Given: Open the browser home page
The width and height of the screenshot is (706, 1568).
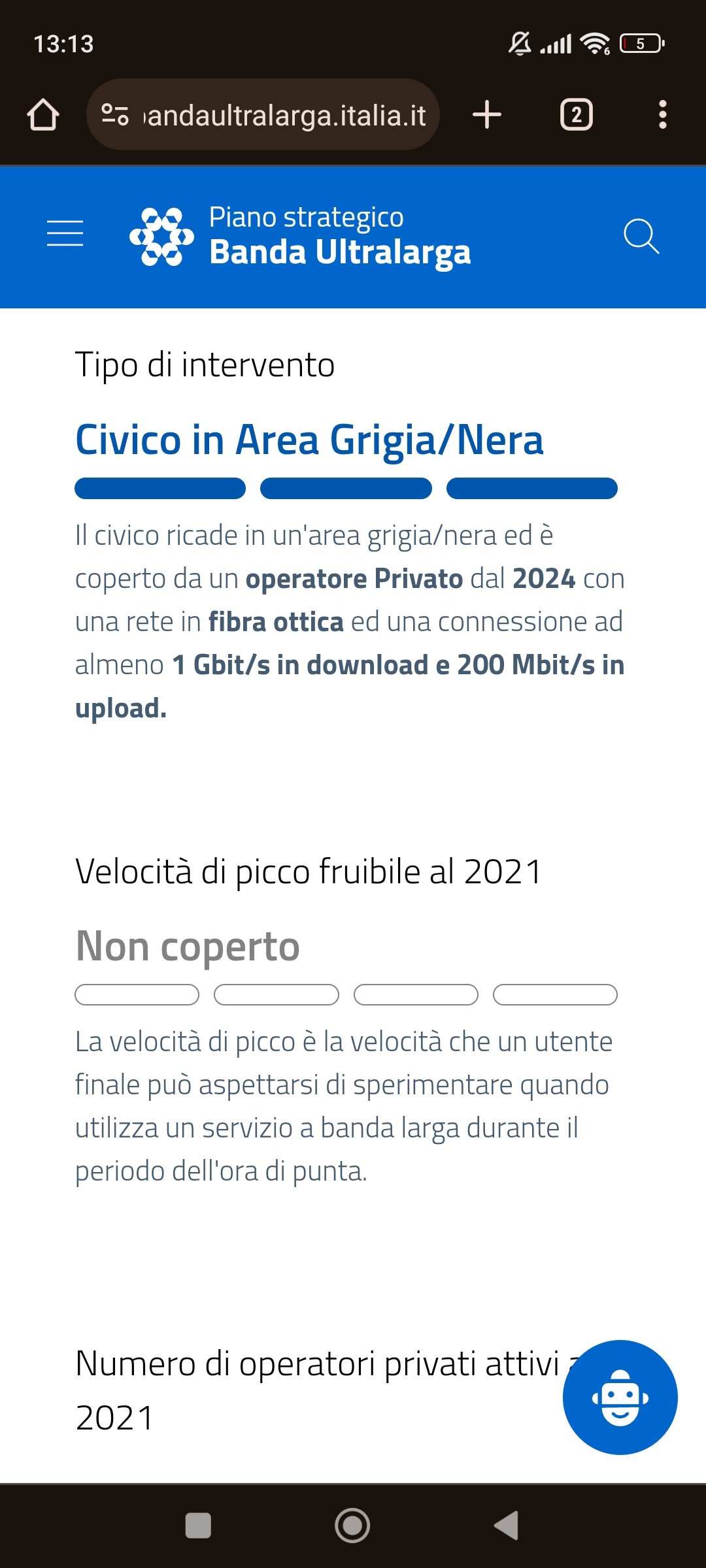Looking at the screenshot, I should pos(43,115).
